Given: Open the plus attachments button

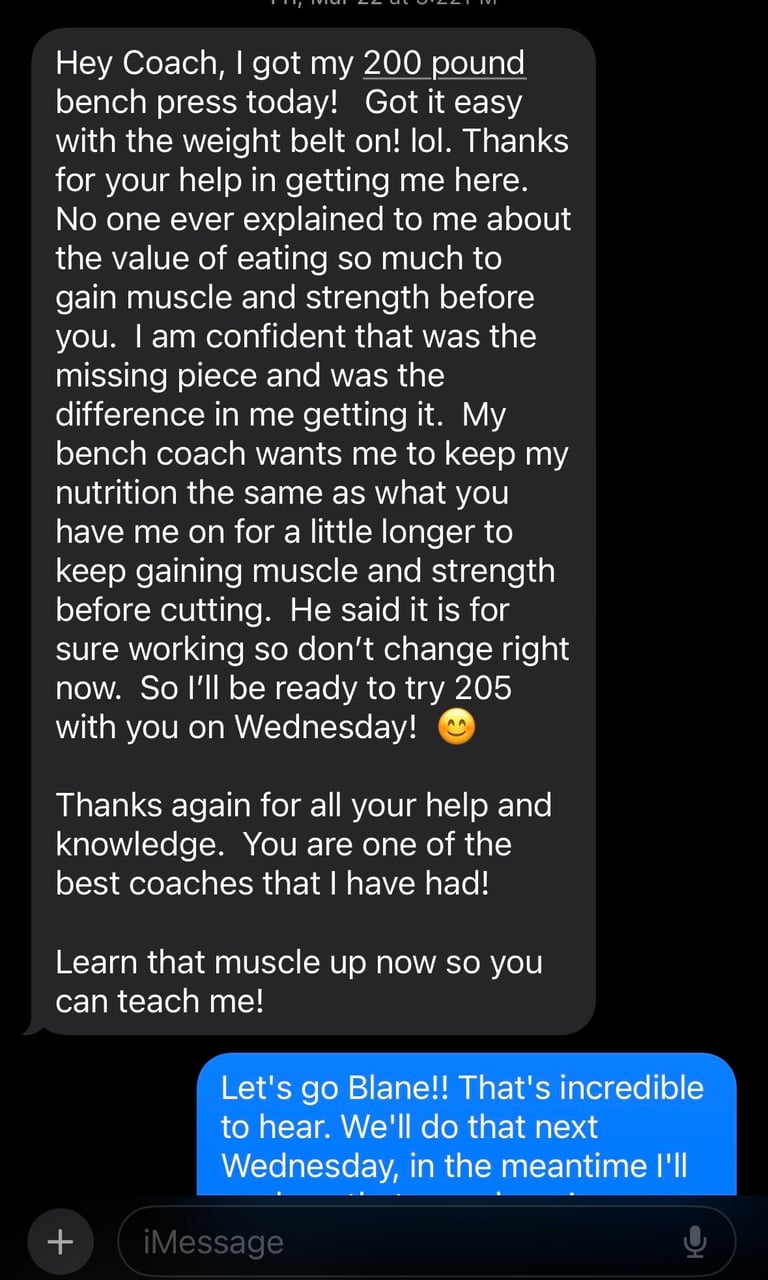Looking at the screenshot, I should (61, 1241).
